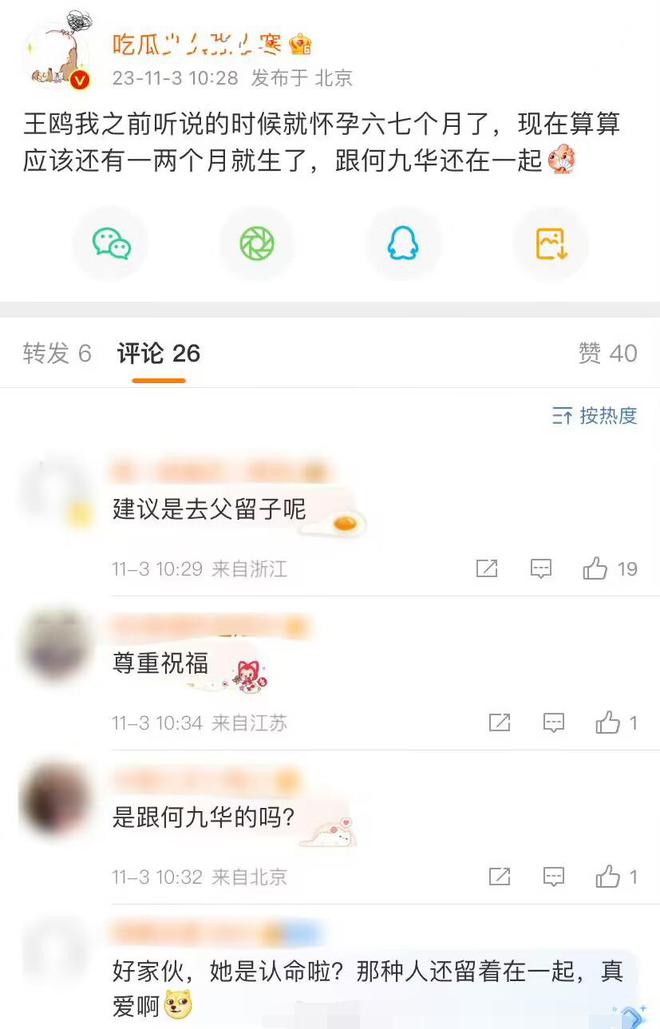The height and width of the screenshot is (1029, 660).
Task: Like the comment 尊重祝福
Action: pyautogui.click(x=608, y=723)
